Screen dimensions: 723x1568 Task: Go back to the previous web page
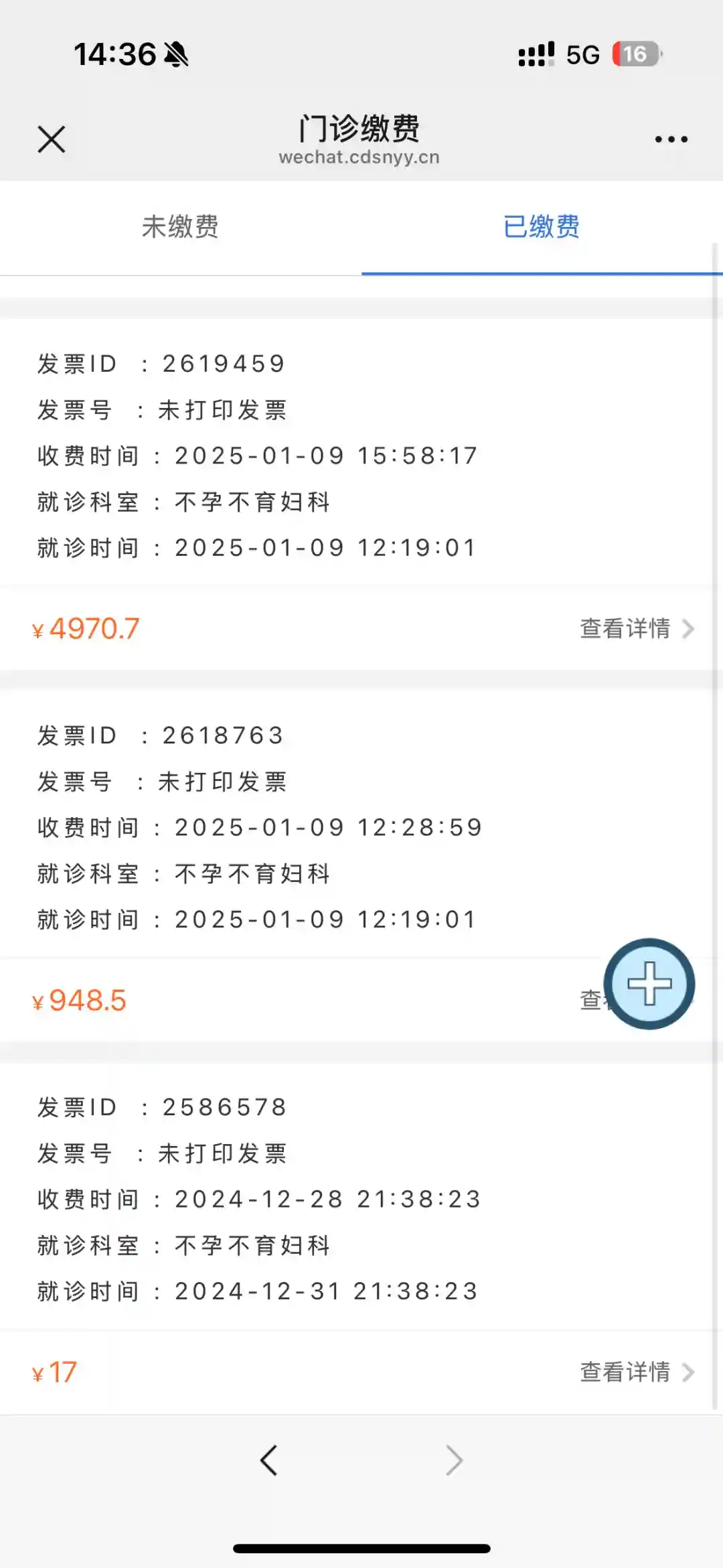pyautogui.click(x=269, y=1461)
